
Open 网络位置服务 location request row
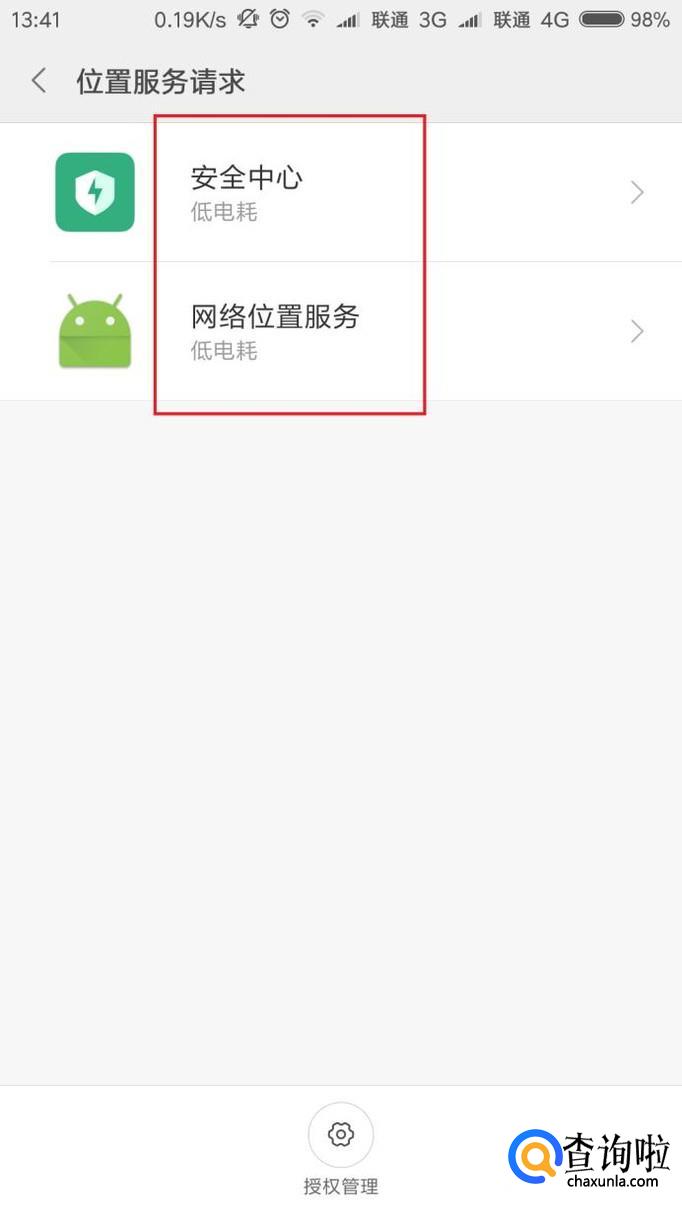pos(340,331)
